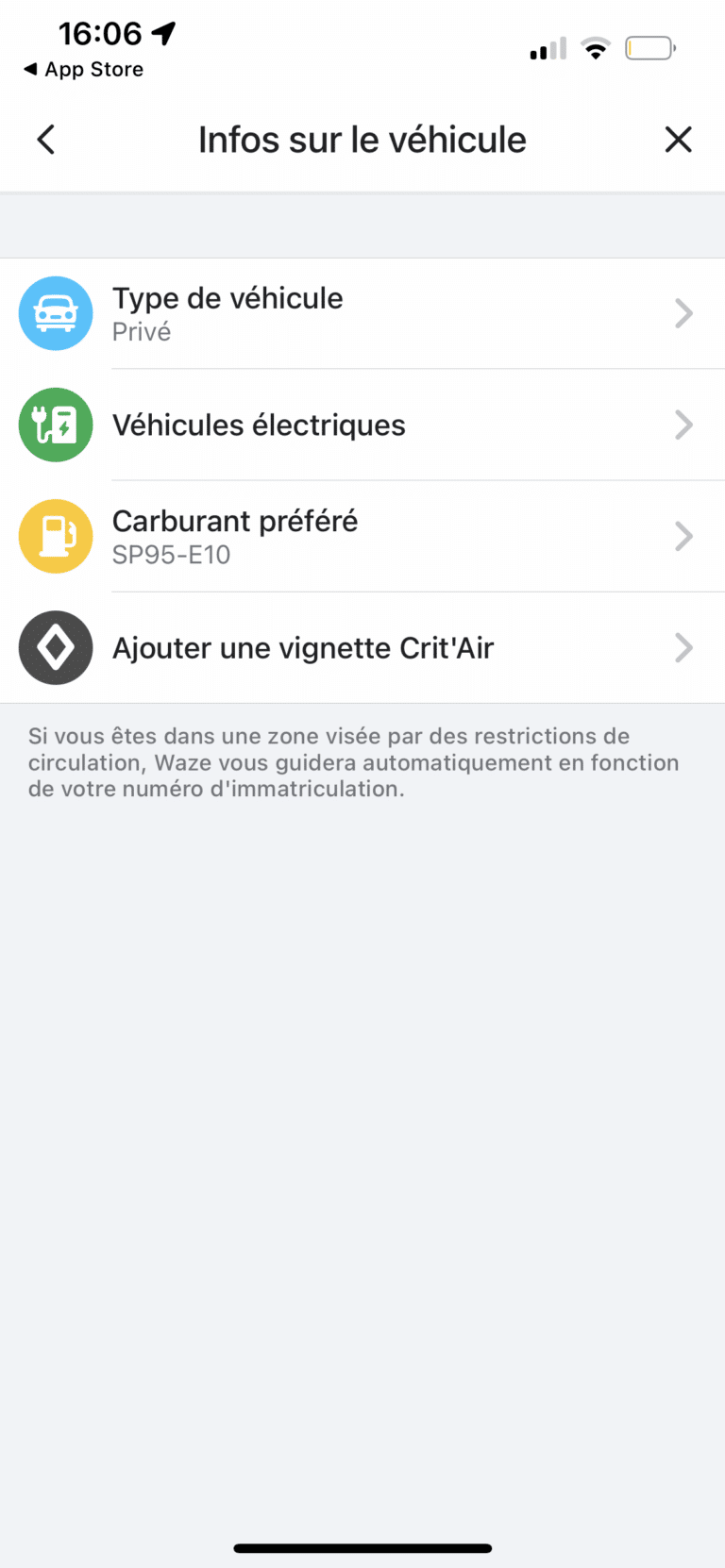Tap the back arrow at top left
Viewport: 725px width, 1568px height.
tap(44, 139)
